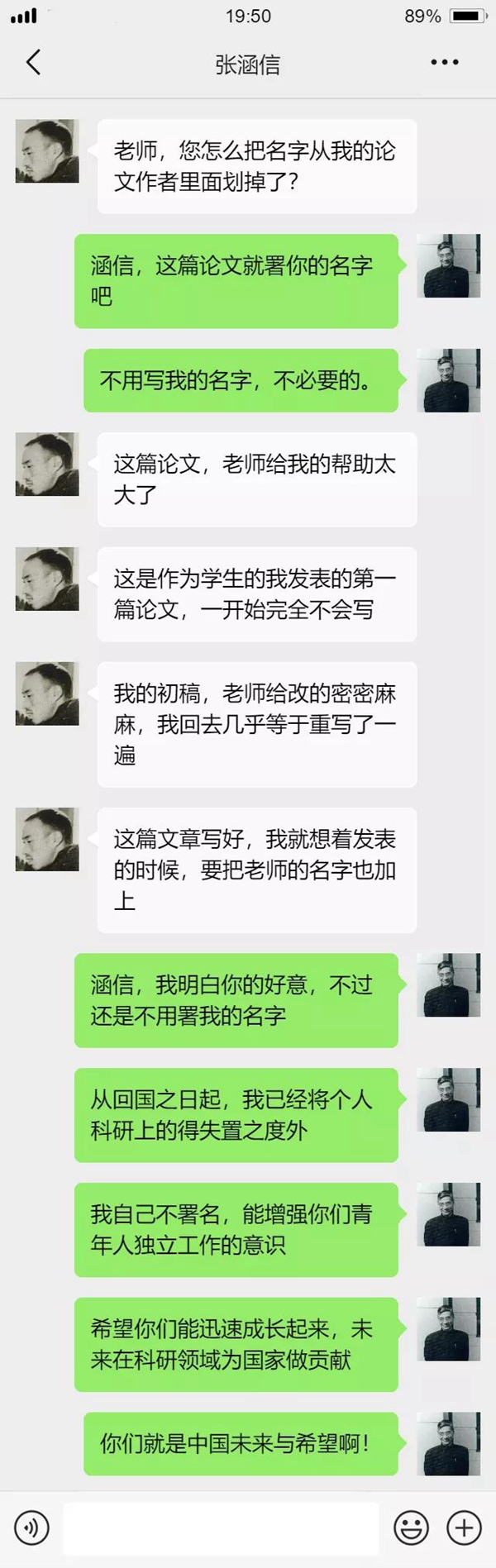Focus the message text field
Viewport: 496px width, 1568px height.
tap(221, 1528)
